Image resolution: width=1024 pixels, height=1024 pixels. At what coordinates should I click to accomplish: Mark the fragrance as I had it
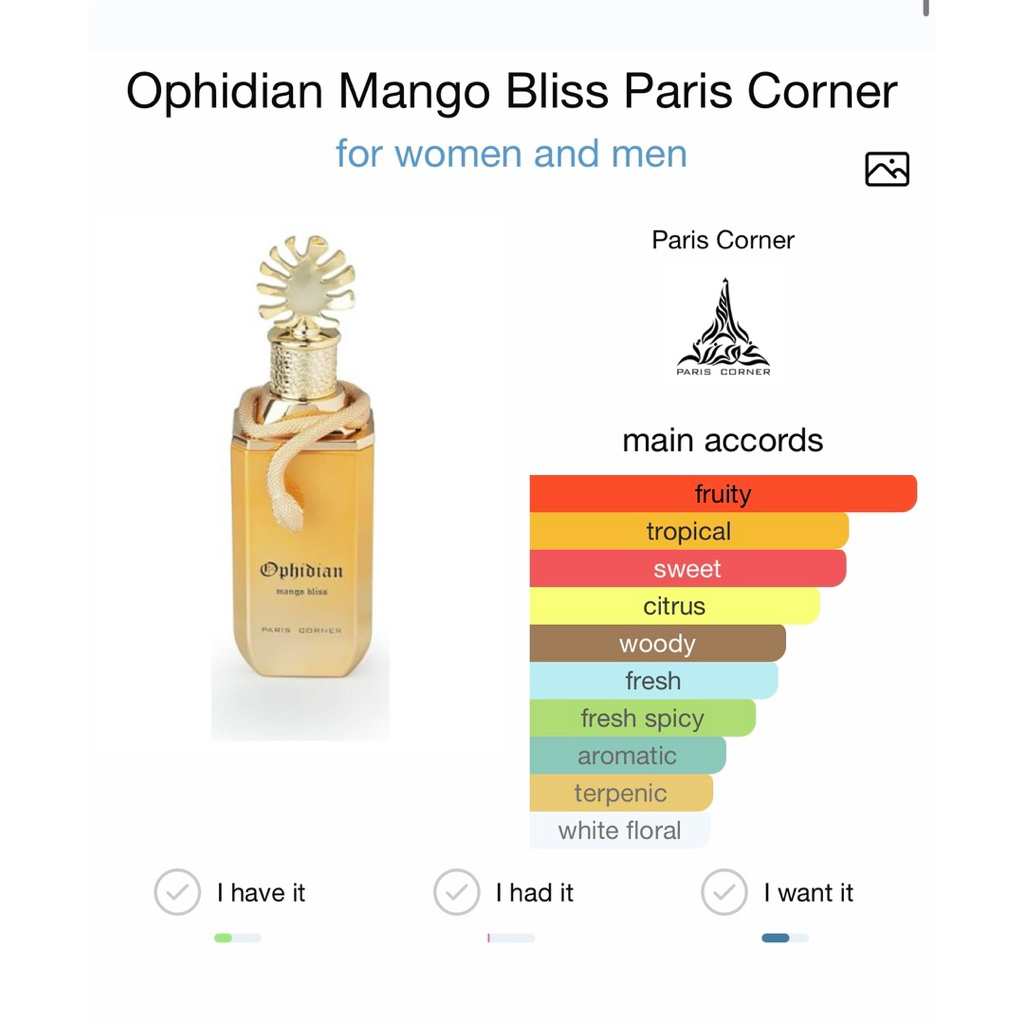pyautogui.click(x=456, y=891)
